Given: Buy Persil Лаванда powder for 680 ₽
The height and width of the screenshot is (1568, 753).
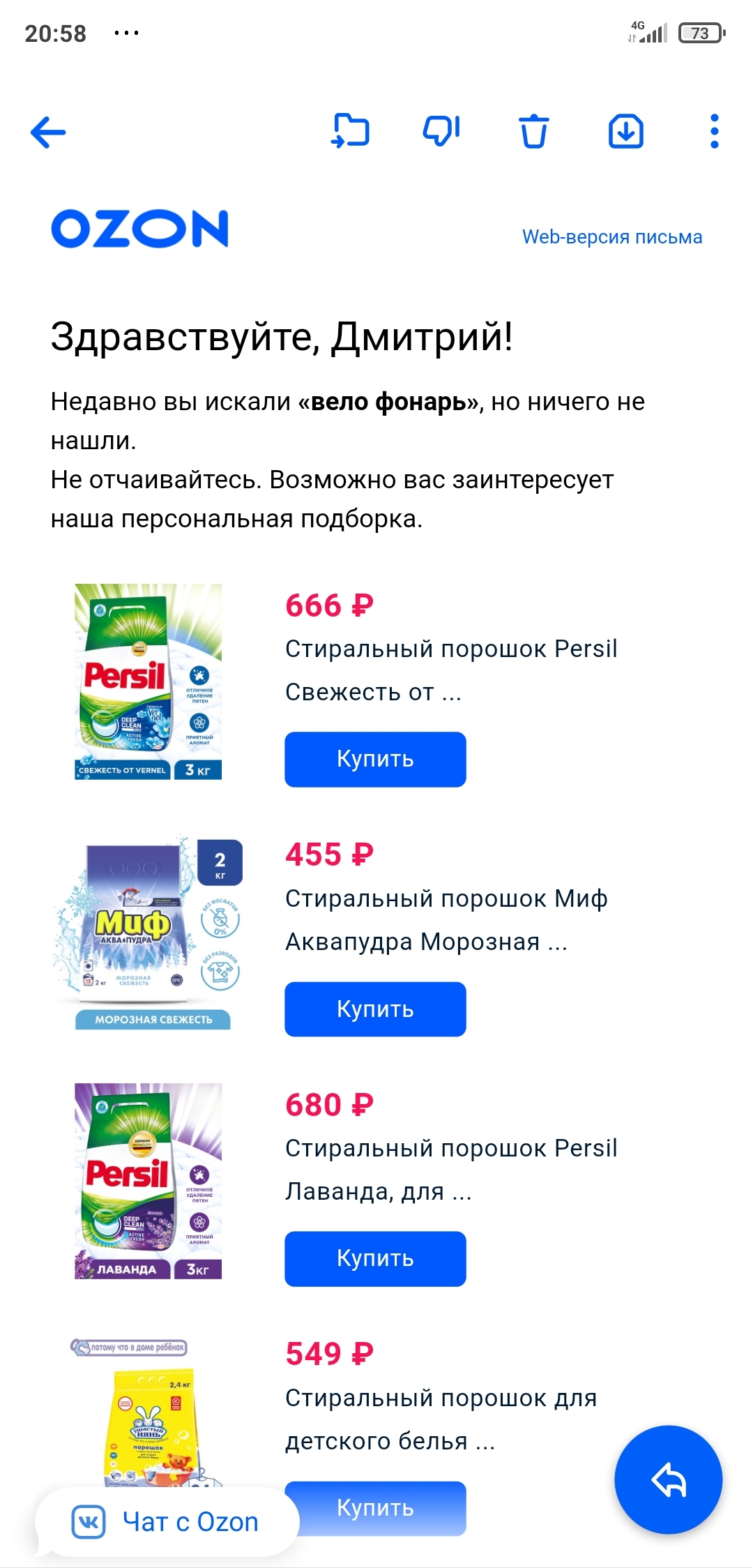Looking at the screenshot, I should click(375, 1258).
